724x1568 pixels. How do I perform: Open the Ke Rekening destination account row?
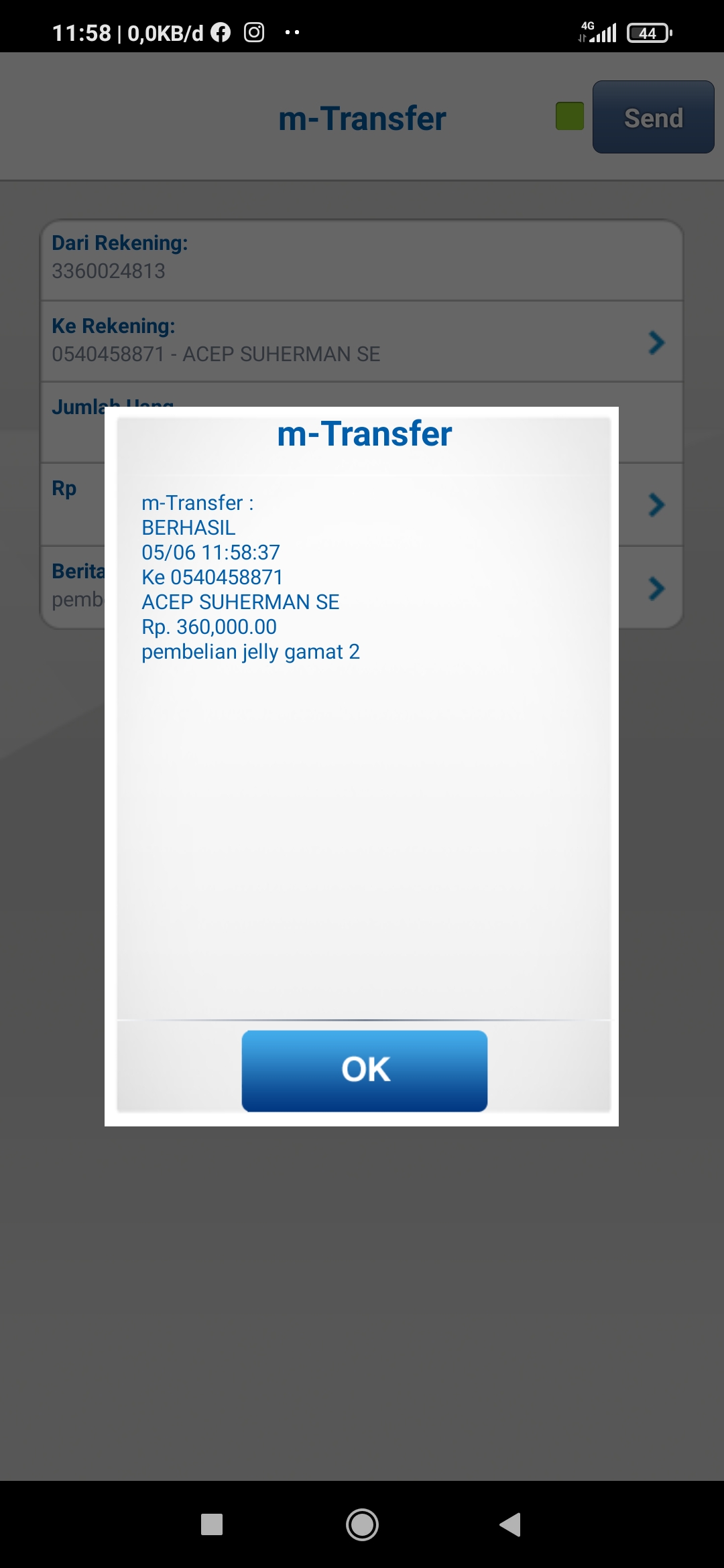point(362,341)
